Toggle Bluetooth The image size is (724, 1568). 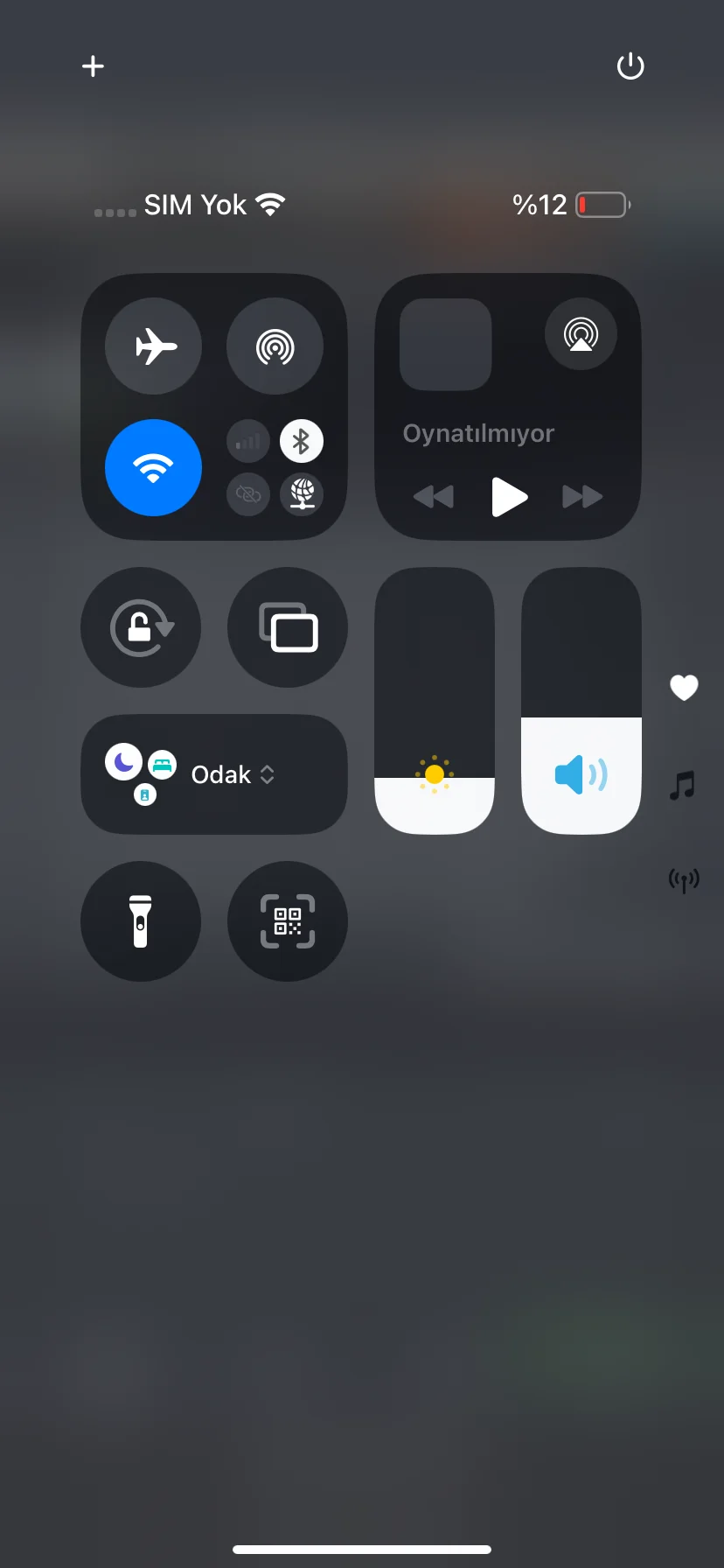[301, 441]
